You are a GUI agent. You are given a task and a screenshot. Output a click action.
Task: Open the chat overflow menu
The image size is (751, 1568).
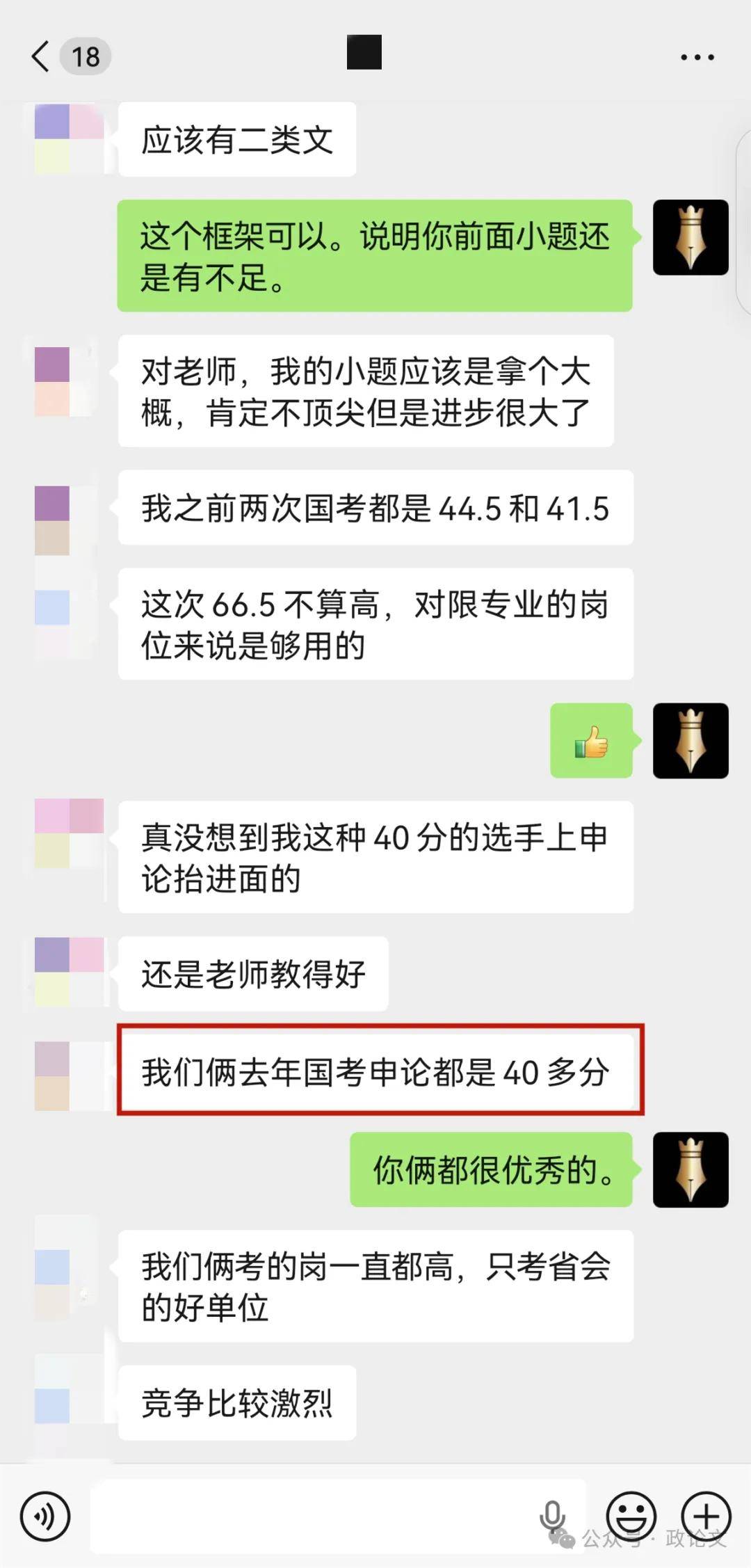point(697,58)
